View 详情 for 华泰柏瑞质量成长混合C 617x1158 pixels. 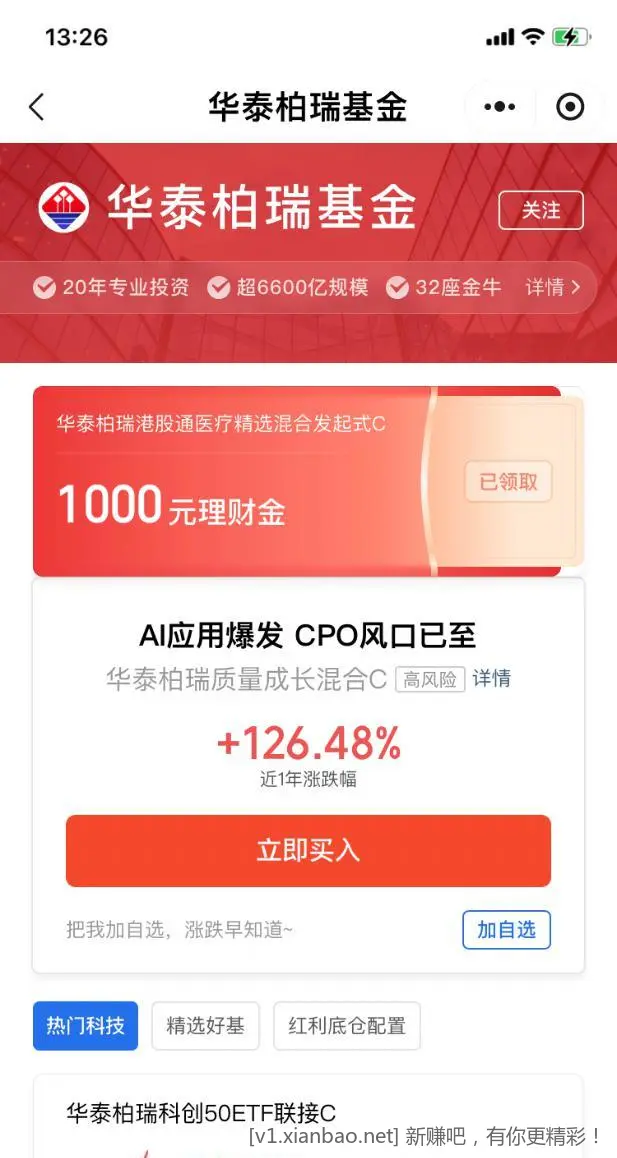pos(491,679)
